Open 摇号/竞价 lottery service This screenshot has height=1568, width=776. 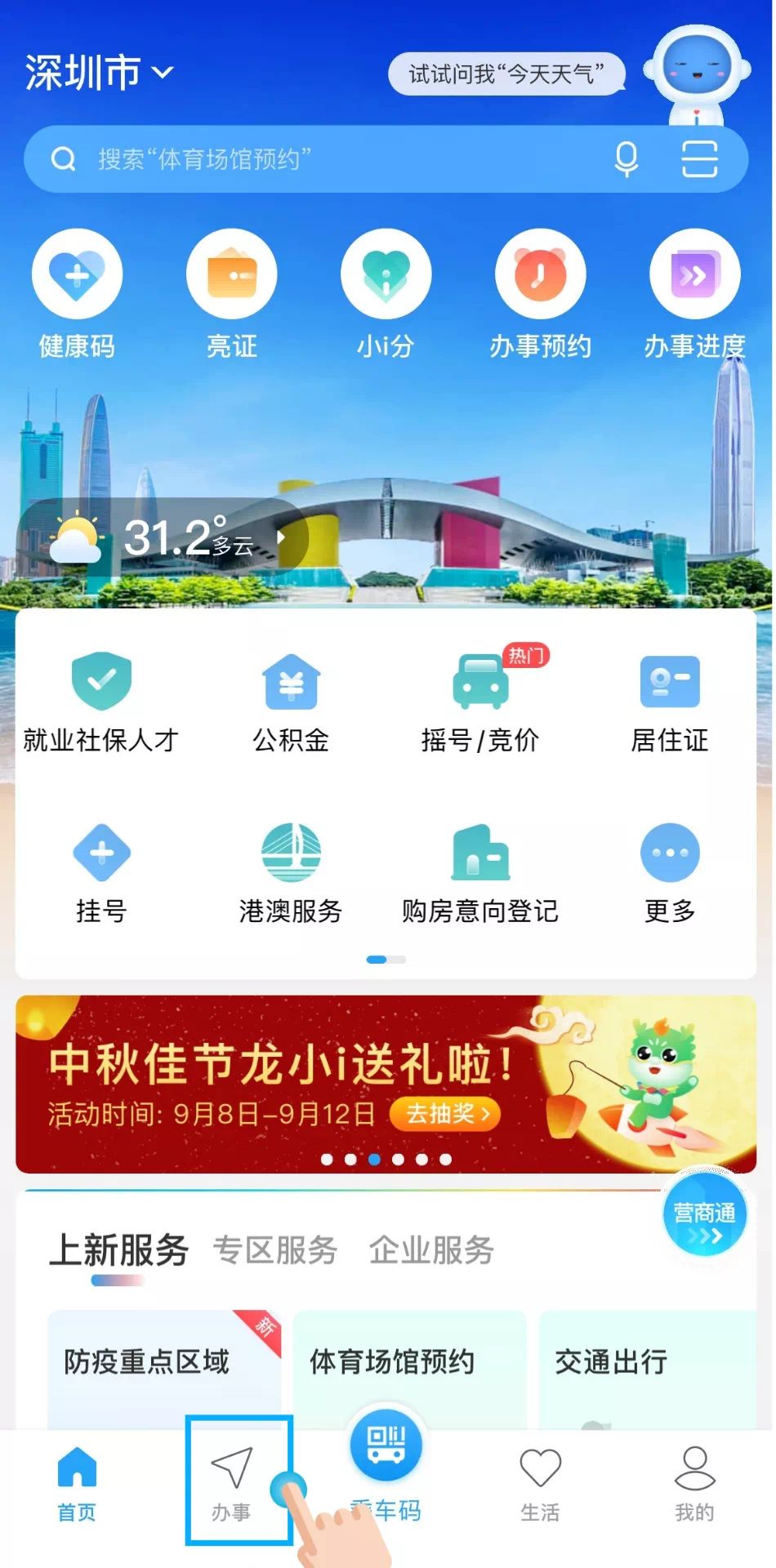click(x=480, y=702)
